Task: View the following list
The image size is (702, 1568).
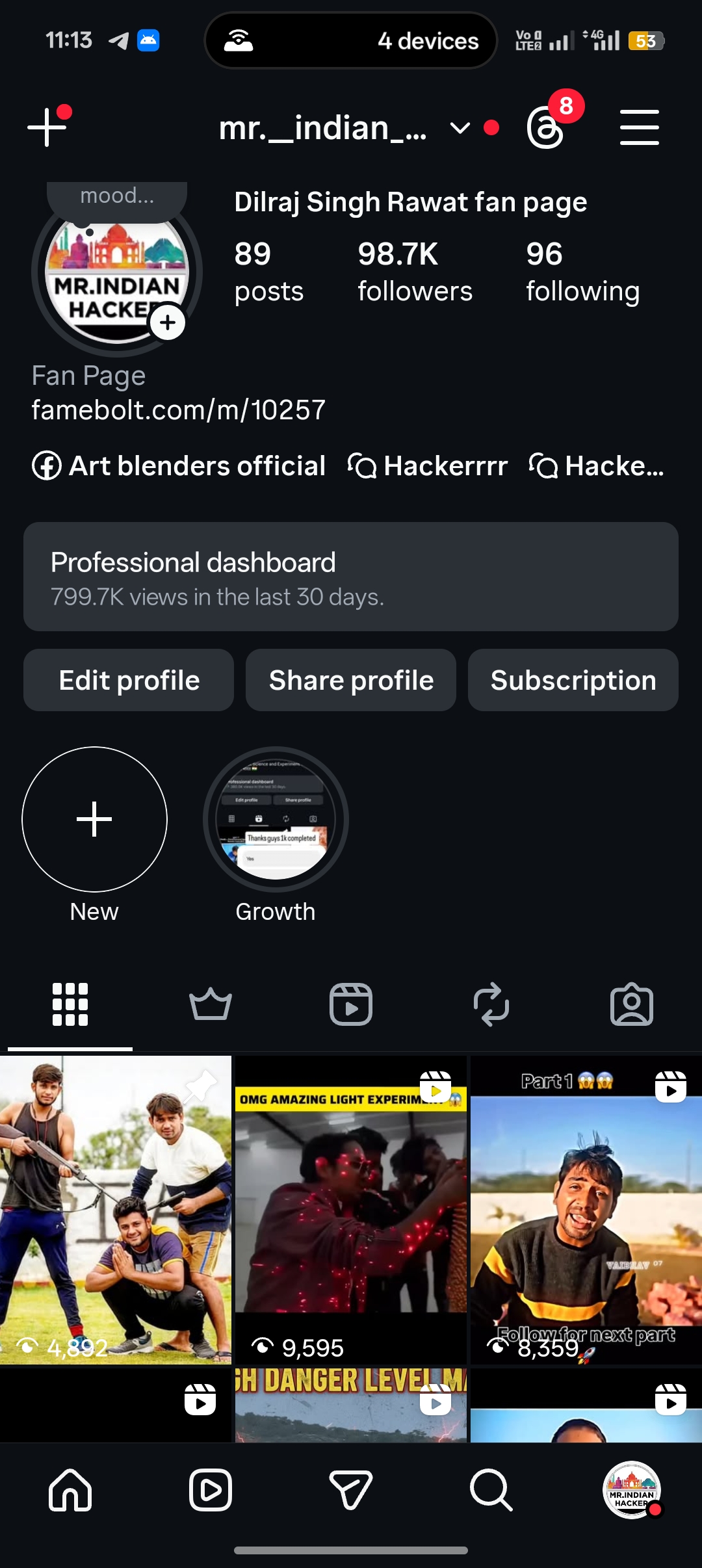Action: (x=582, y=272)
